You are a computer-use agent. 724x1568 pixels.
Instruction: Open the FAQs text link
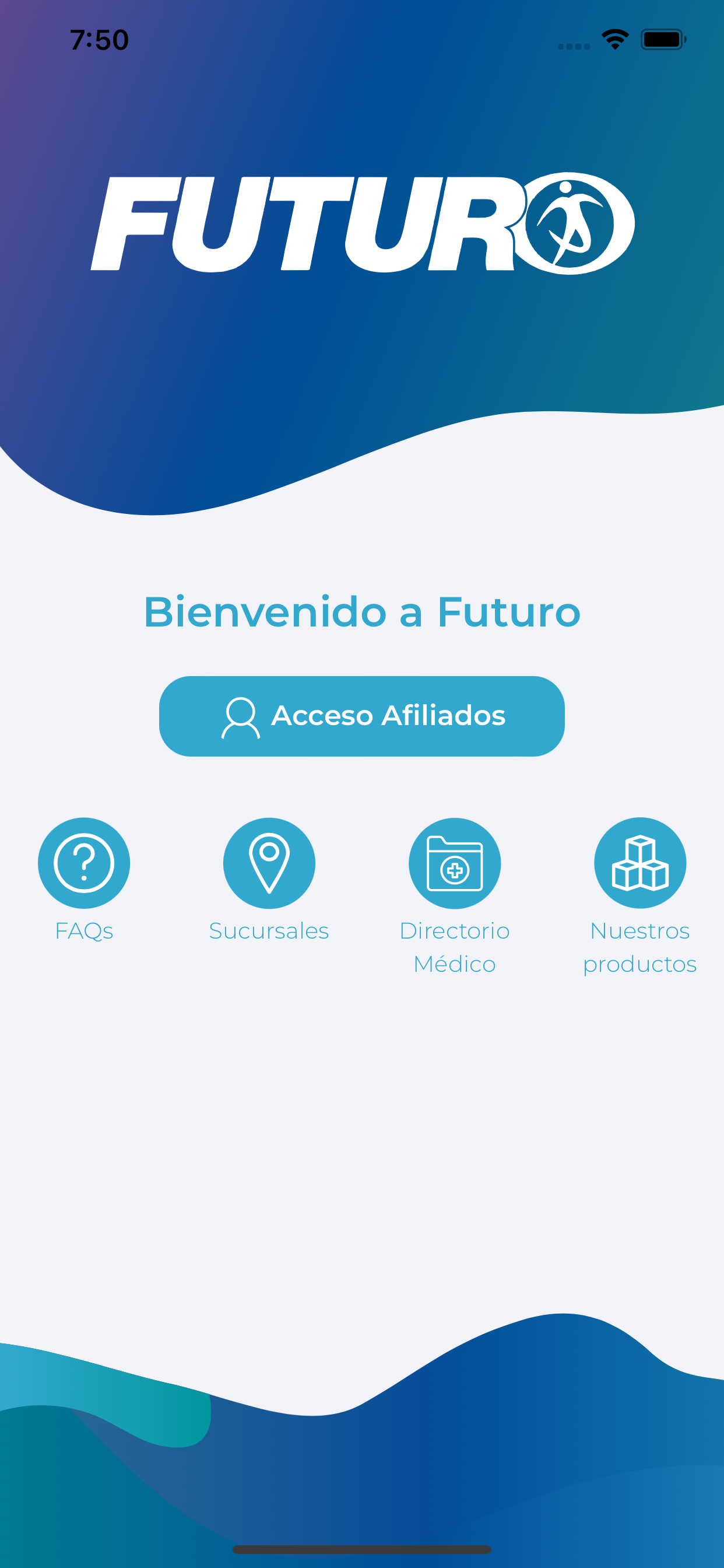[x=84, y=930]
